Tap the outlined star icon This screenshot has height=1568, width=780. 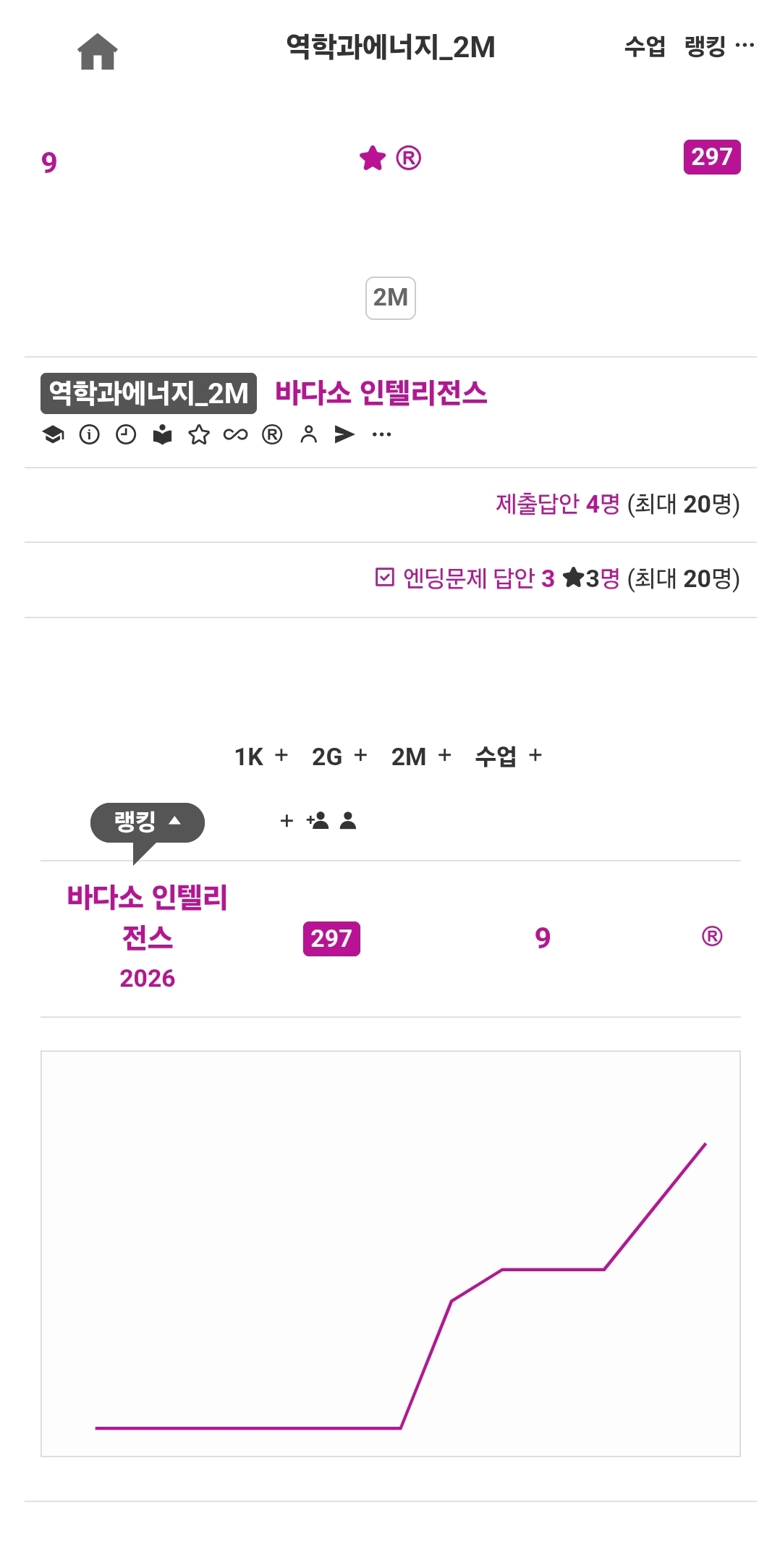click(199, 434)
